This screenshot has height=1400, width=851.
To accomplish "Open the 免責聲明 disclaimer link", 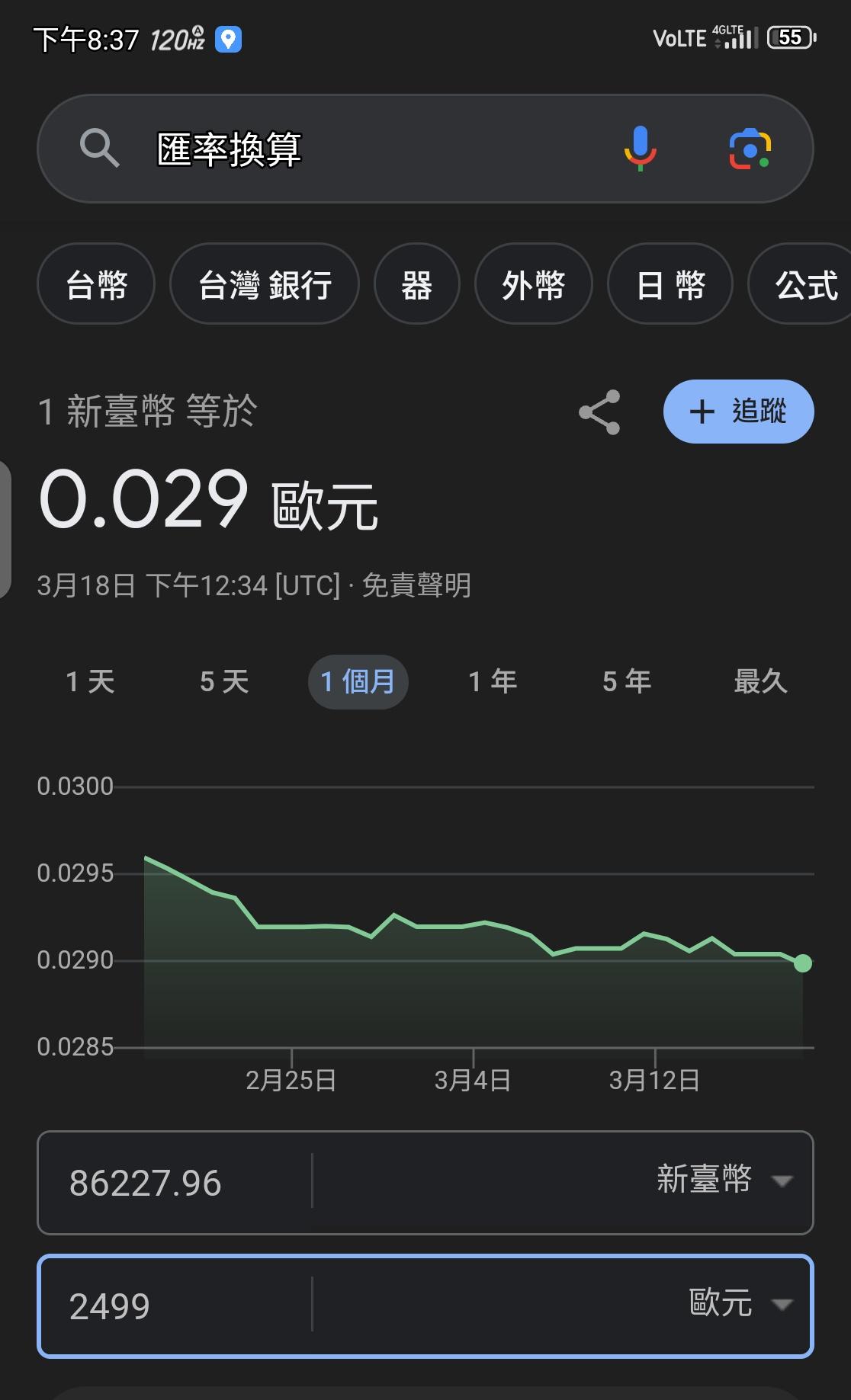I will 416,585.
